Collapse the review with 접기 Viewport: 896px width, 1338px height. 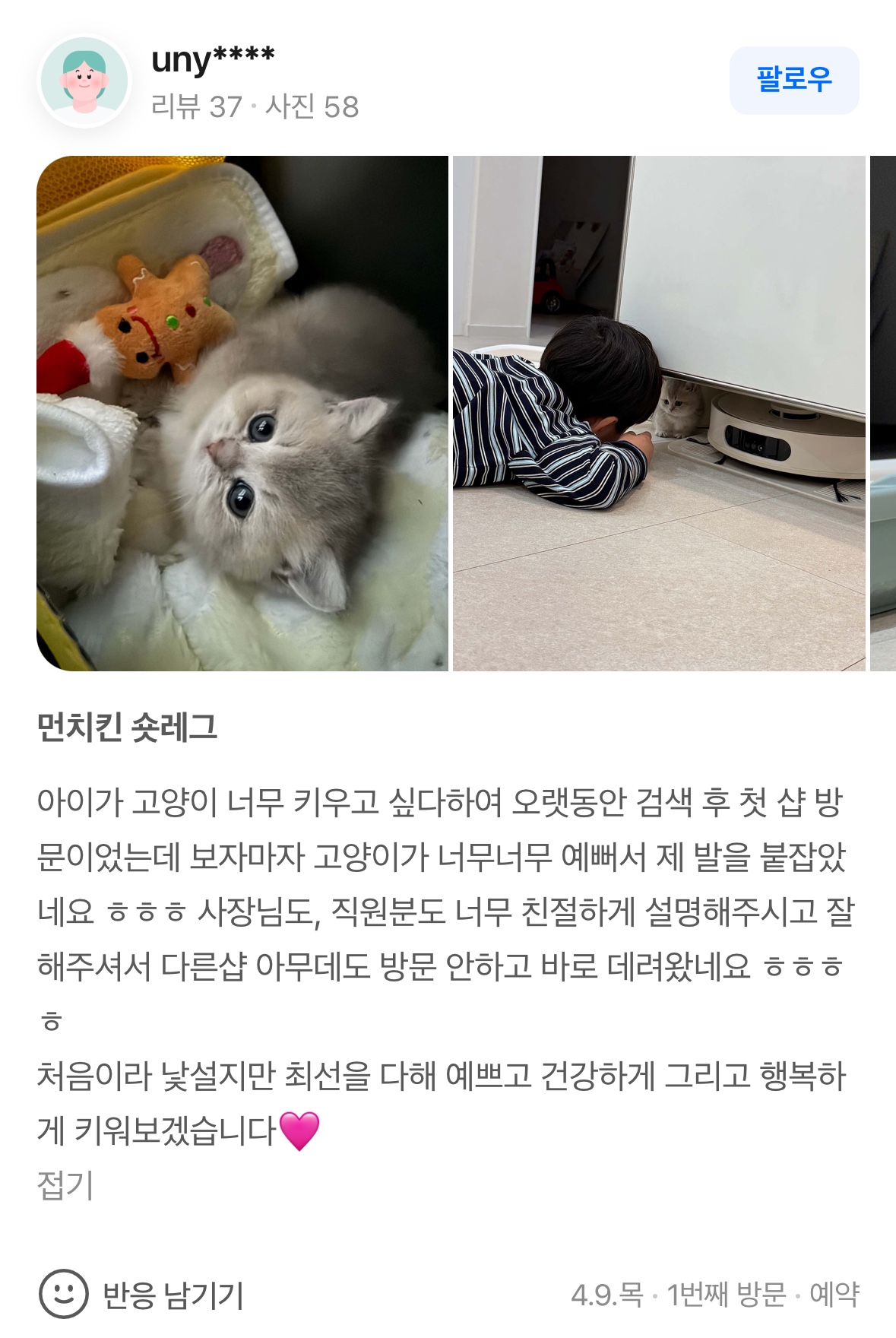65,1185
